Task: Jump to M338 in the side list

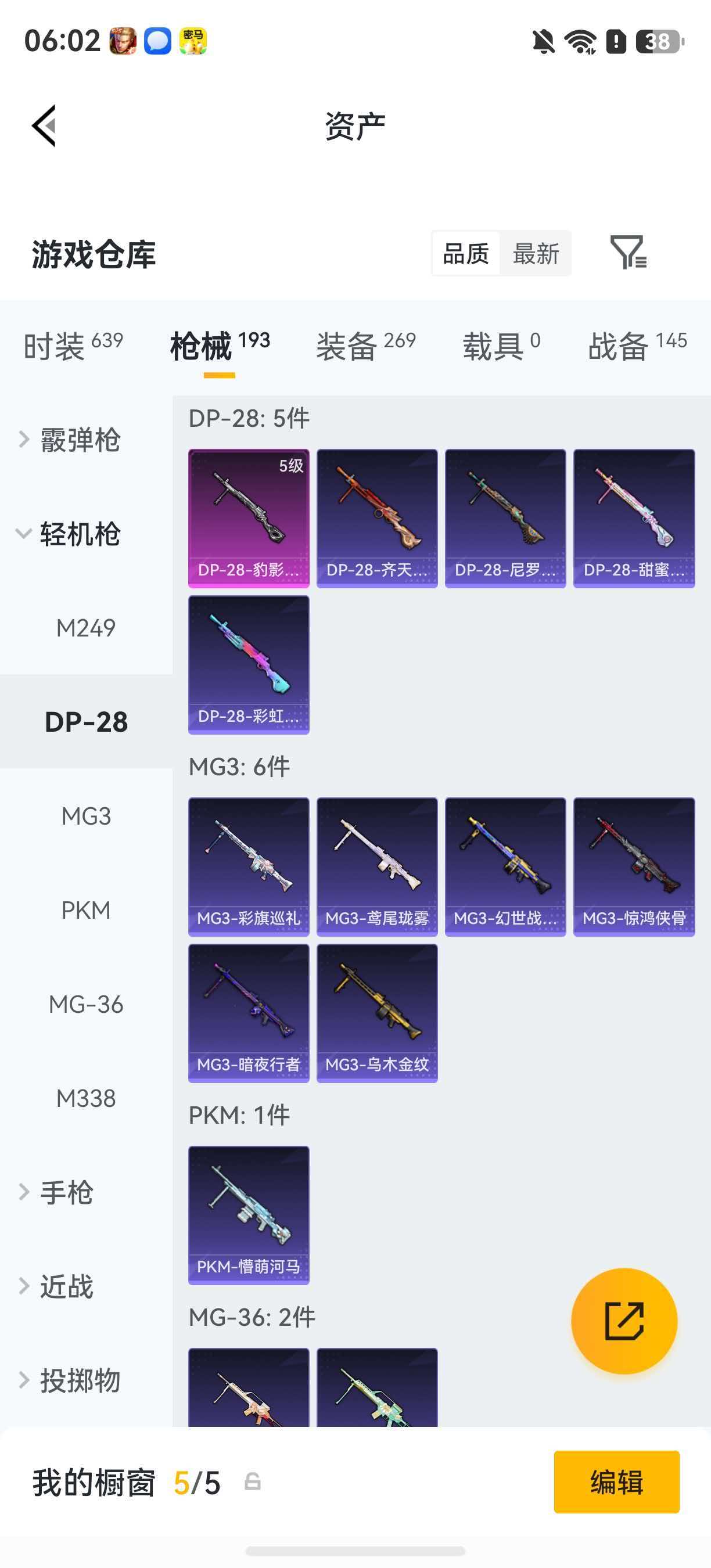Action: click(86, 1098)
